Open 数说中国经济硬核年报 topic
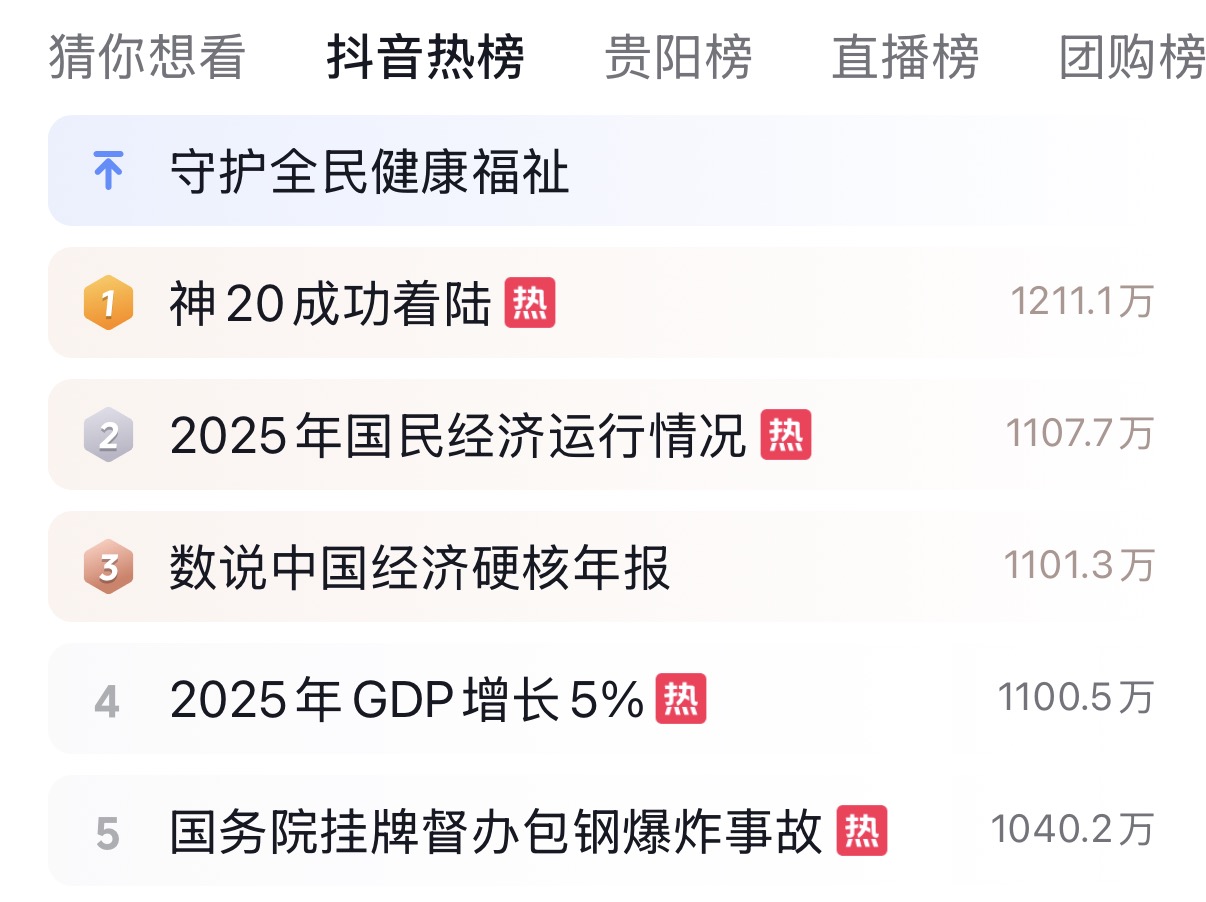 [420, 568]
